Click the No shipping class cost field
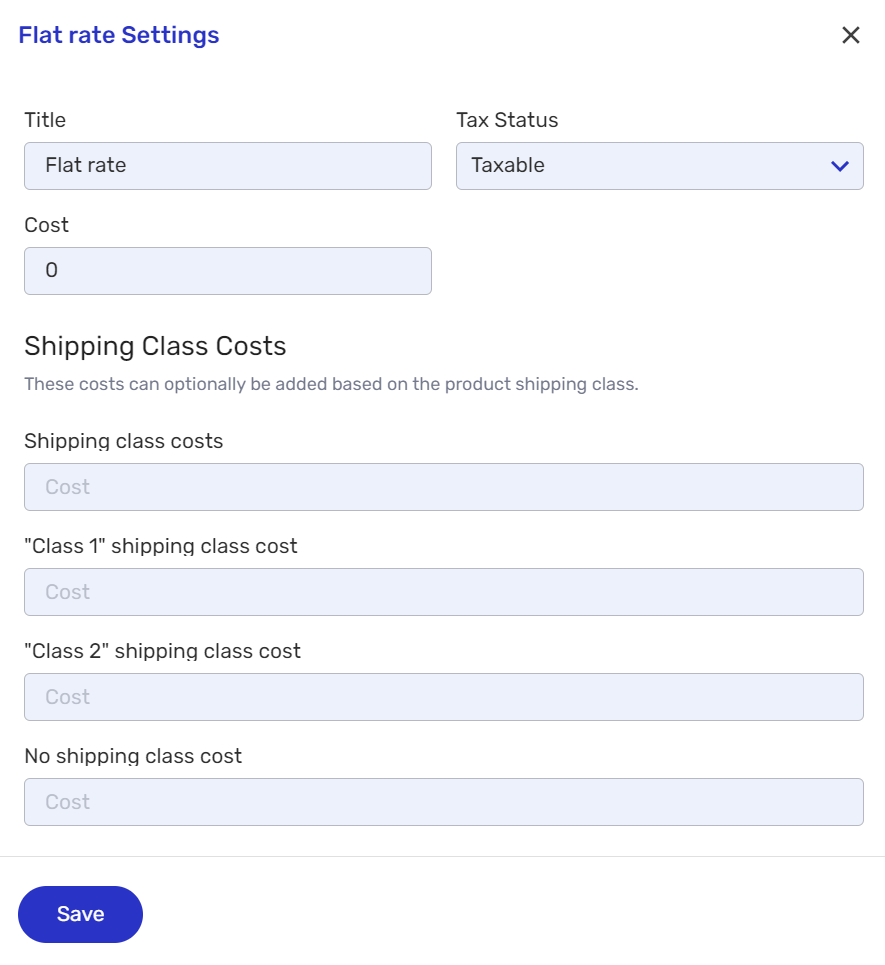Viewport: 885px width, 965px height. click(443, 802)
